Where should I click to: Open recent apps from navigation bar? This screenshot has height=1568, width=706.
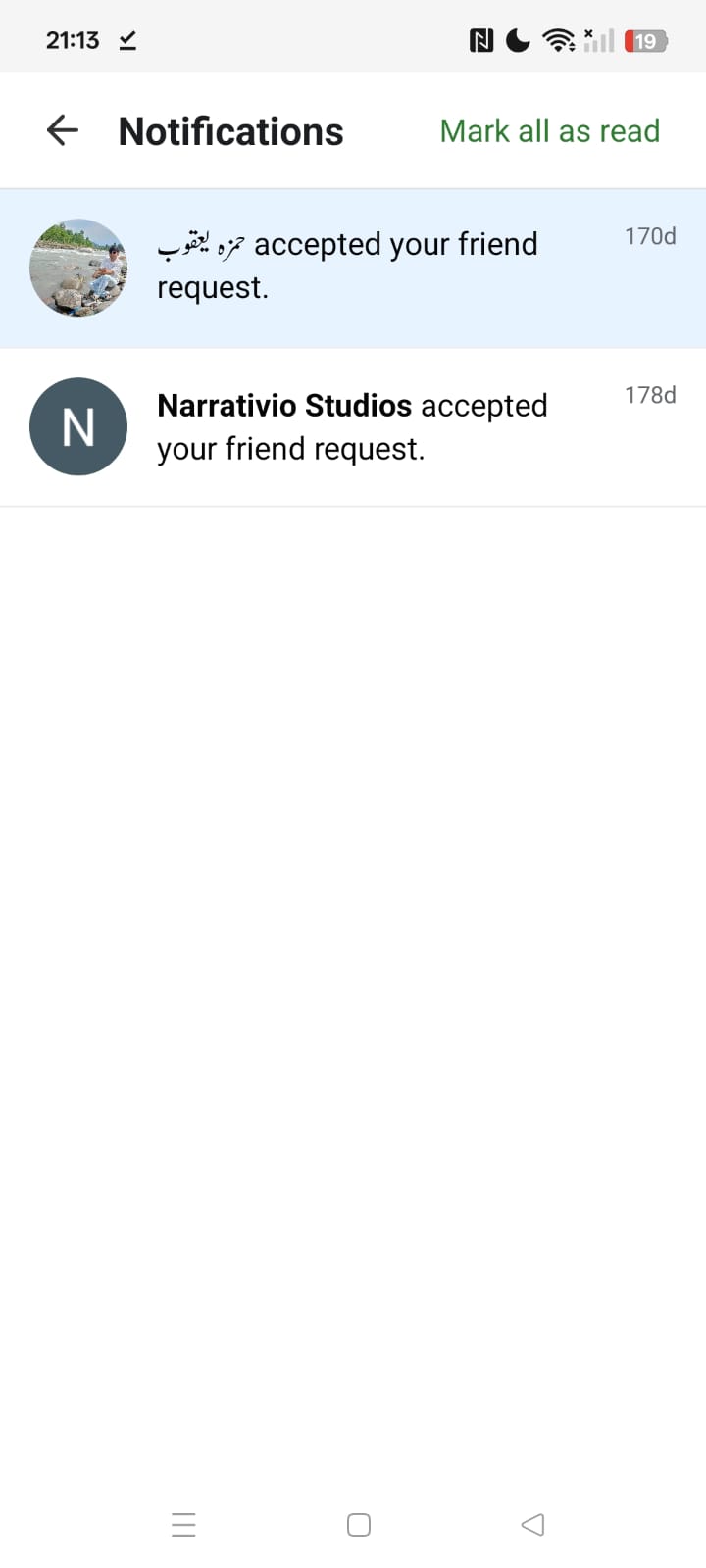[x=183, y=1525]
